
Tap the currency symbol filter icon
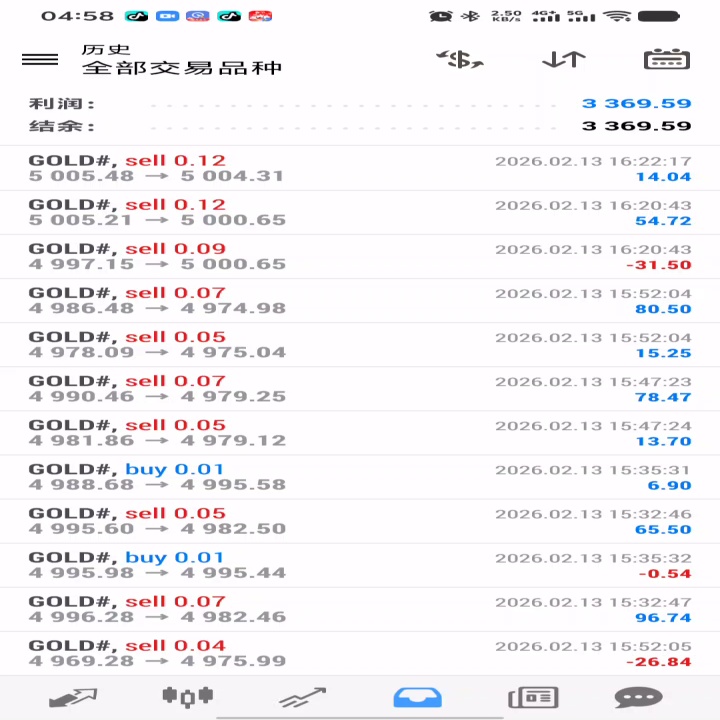(460, 60)
